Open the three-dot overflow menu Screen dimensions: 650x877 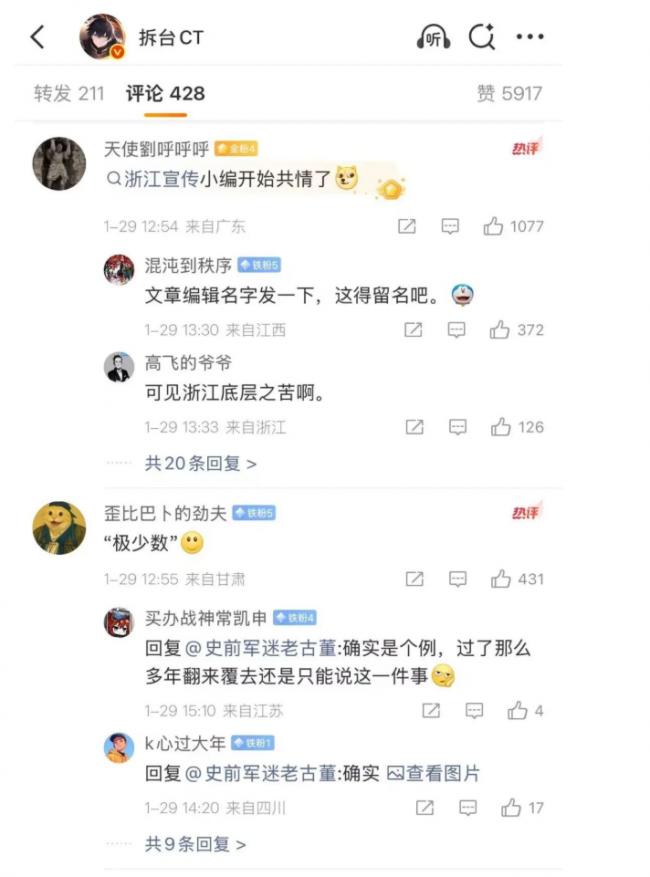530,37
